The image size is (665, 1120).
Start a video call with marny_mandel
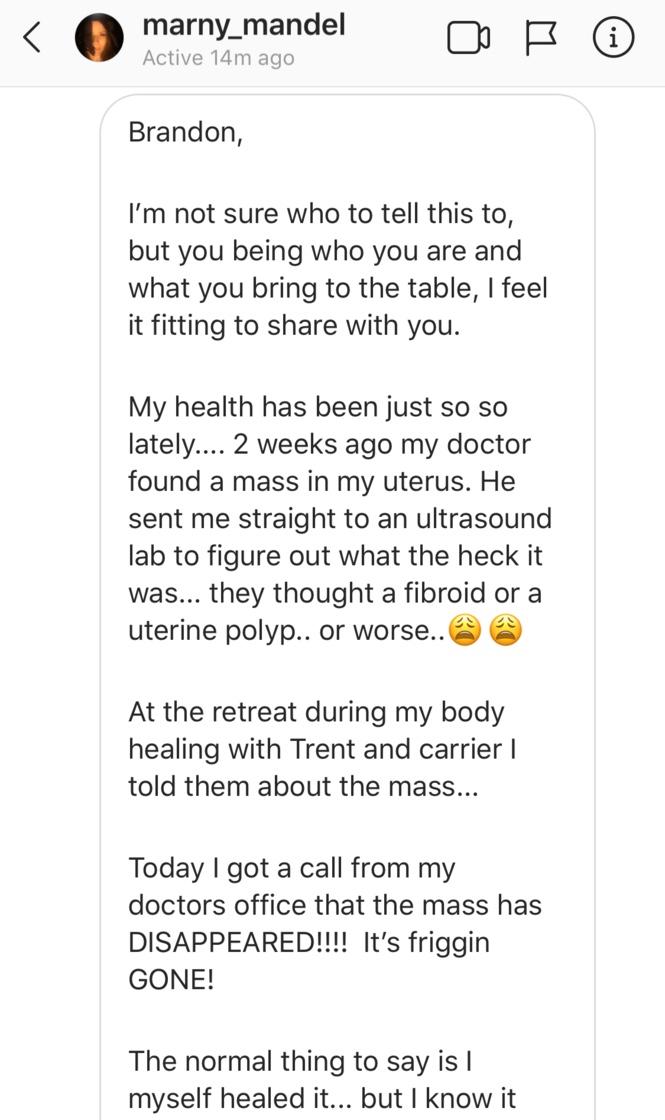pyautogui.click(x=468, y=39)
